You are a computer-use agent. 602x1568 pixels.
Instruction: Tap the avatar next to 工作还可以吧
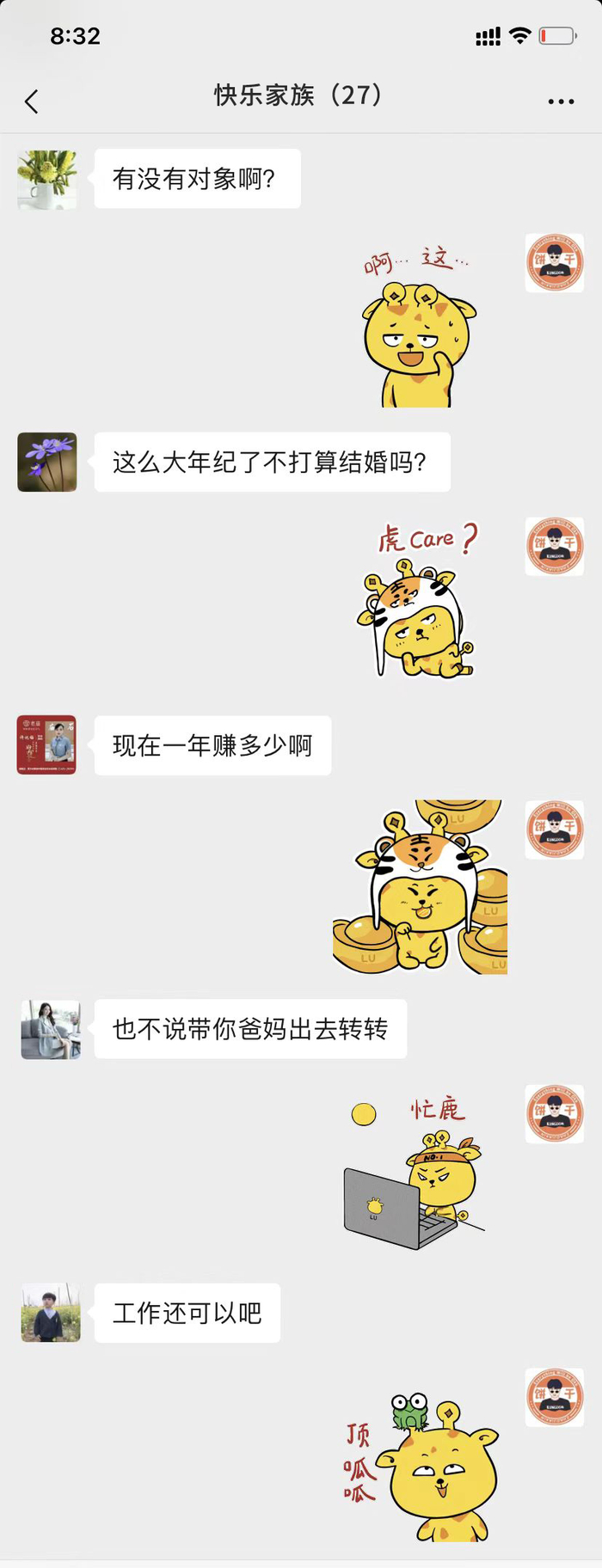tap(51, 1313)
